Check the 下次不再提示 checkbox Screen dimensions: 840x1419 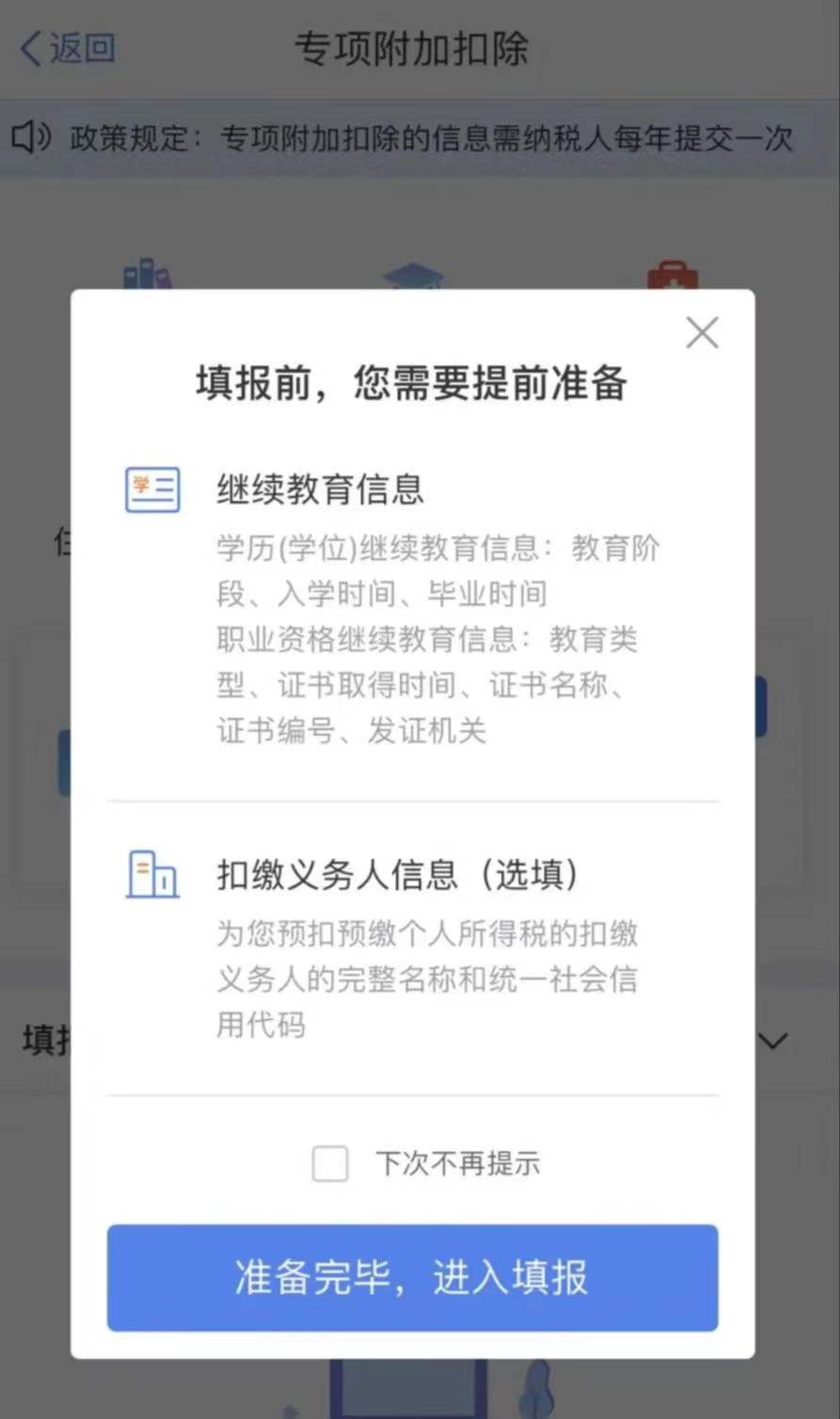pyautogui.click(x=330, y=1164)
